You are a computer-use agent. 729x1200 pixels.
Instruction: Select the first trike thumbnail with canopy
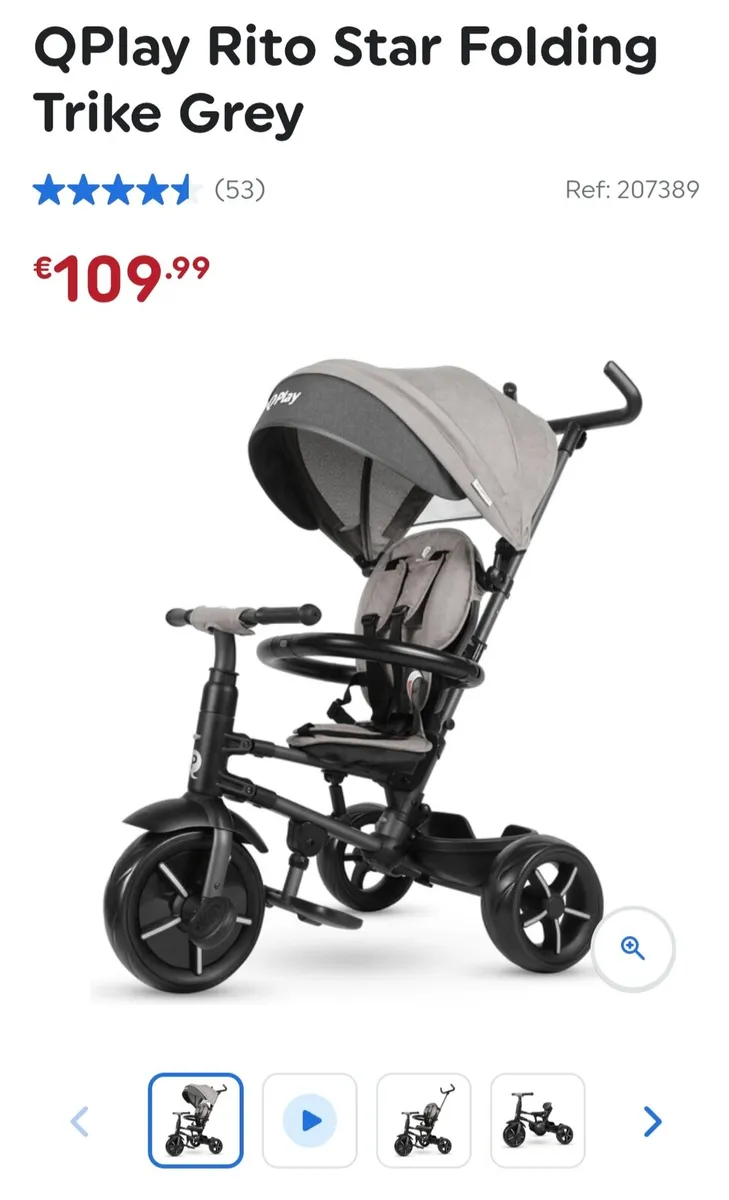pos(196,1120)
